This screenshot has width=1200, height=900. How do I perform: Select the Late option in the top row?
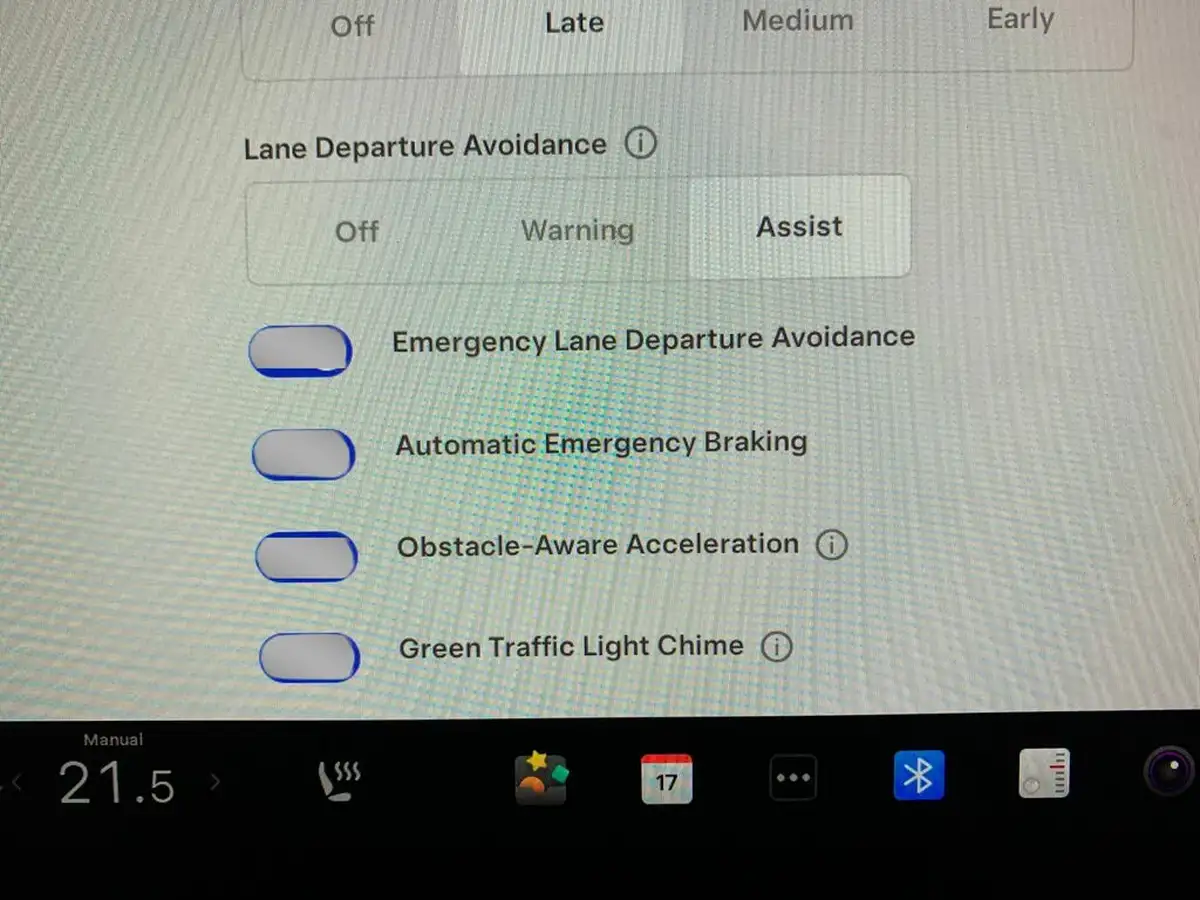click(x=574, y=23)
